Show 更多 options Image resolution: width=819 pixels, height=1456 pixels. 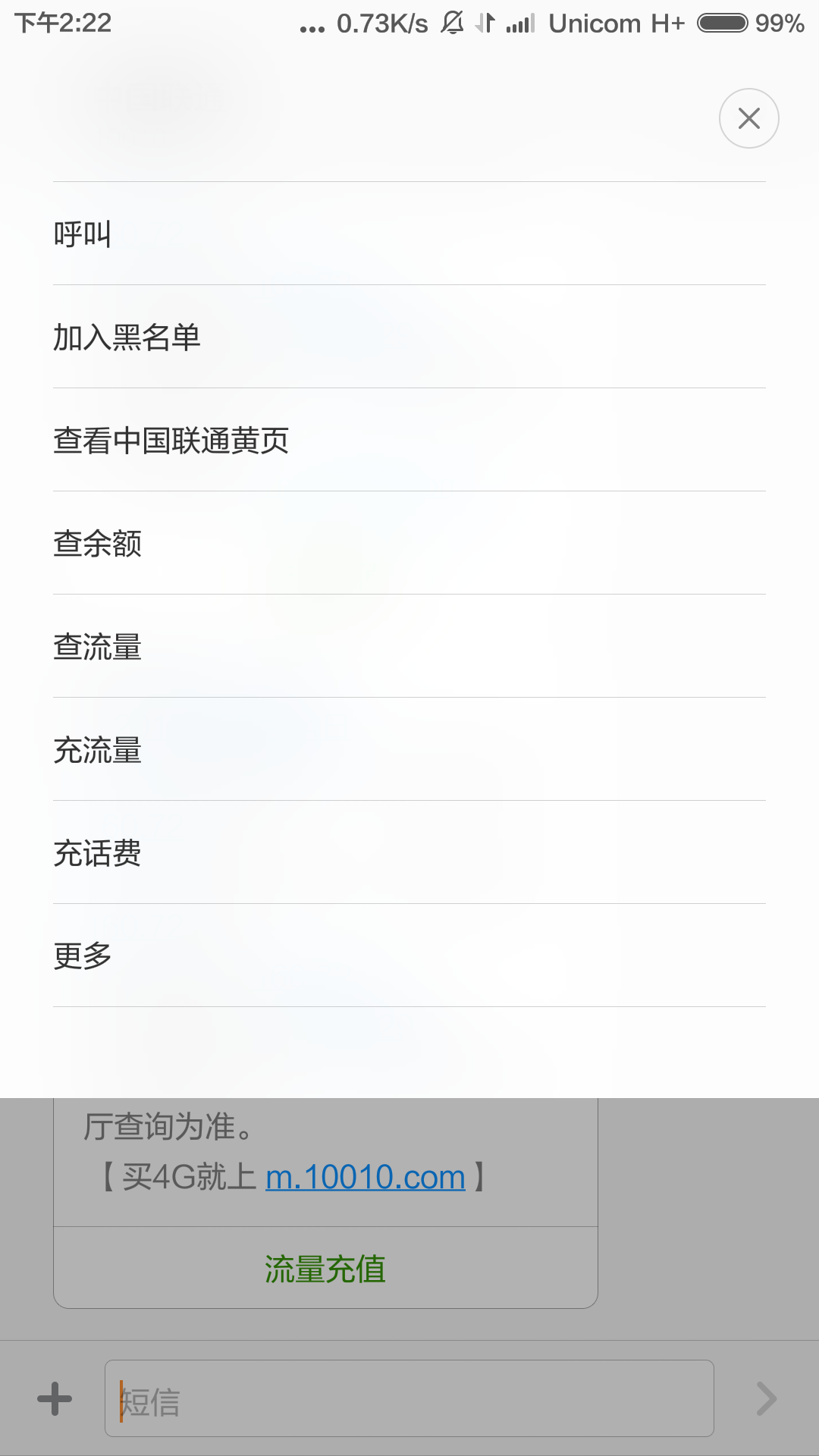point(409,955)
